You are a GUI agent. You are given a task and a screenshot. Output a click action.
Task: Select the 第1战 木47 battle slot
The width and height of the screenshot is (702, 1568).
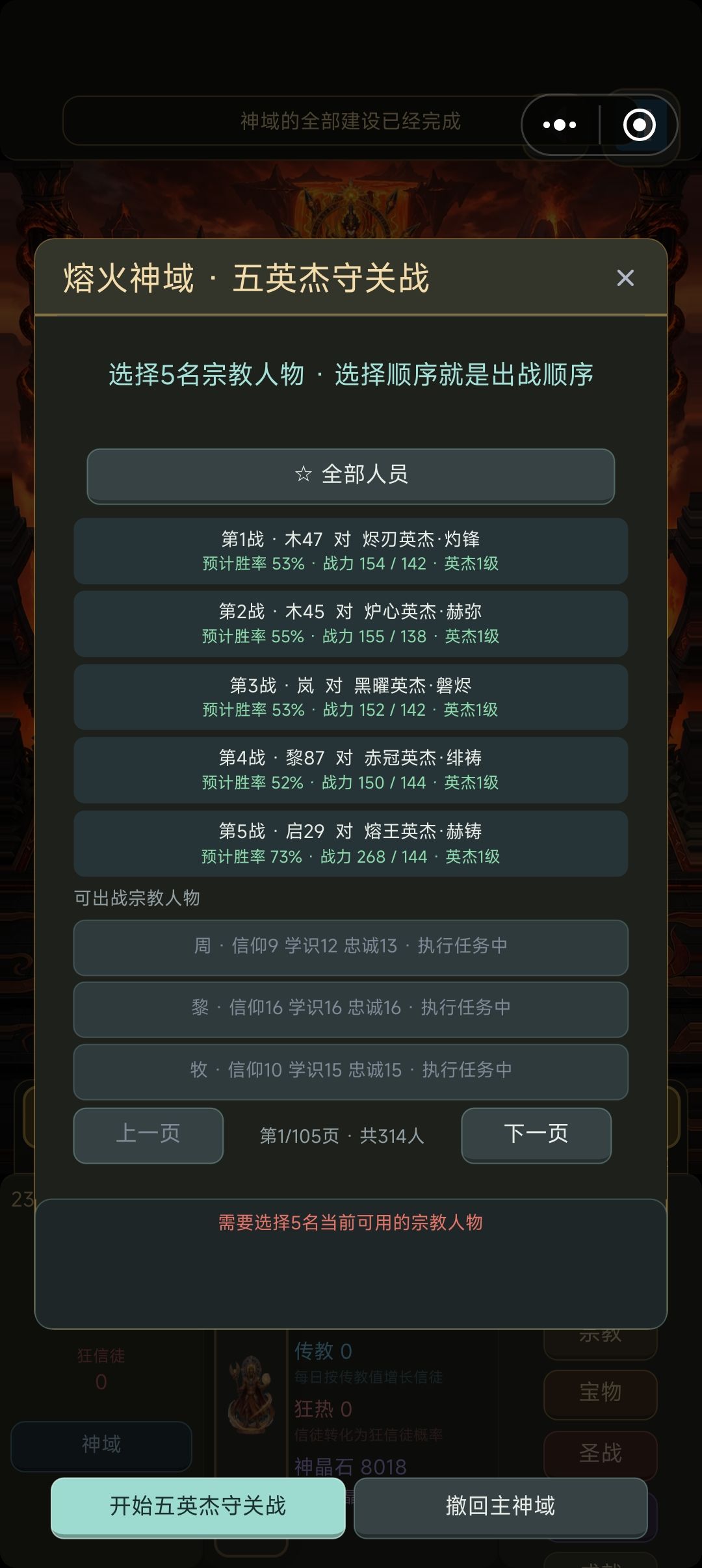tap(351, 551)
